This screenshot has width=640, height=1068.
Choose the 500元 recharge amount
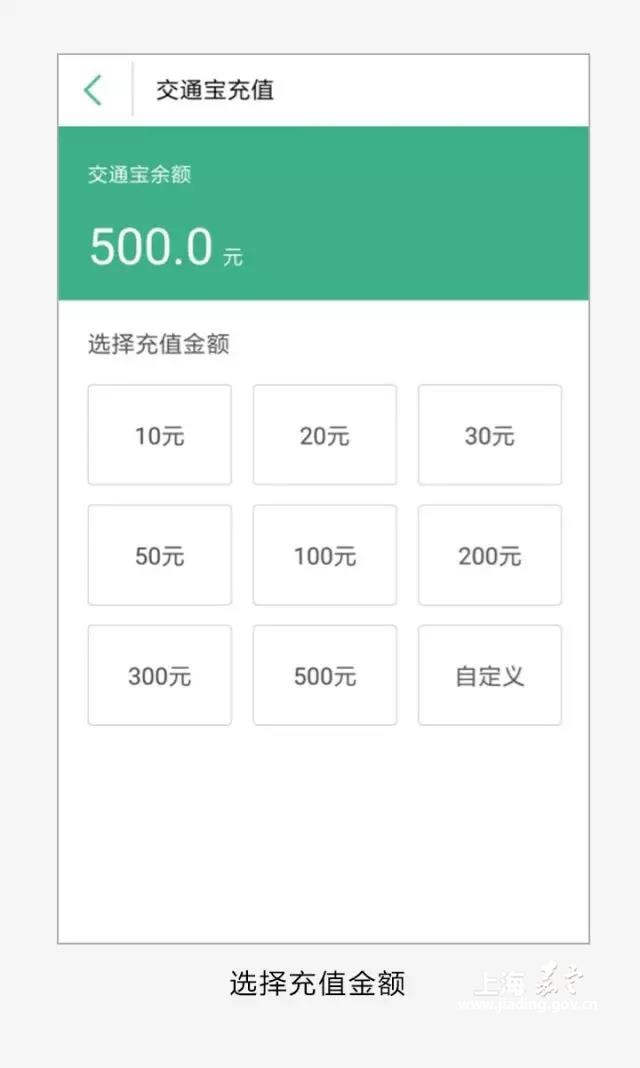pos(325,675)
